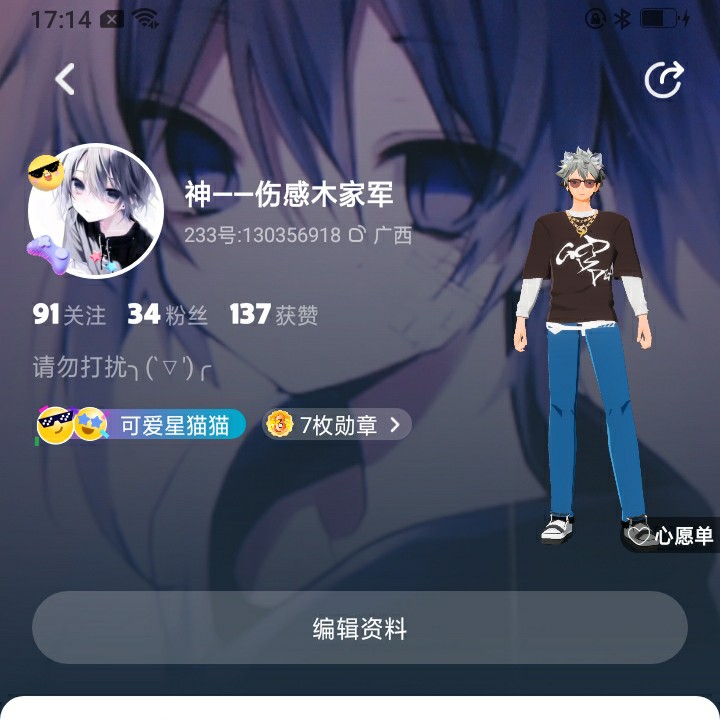This screenshot has width=720, height=720.
Task: Open the 137 获赞 likes count
Action: click(x=273, y=315)
